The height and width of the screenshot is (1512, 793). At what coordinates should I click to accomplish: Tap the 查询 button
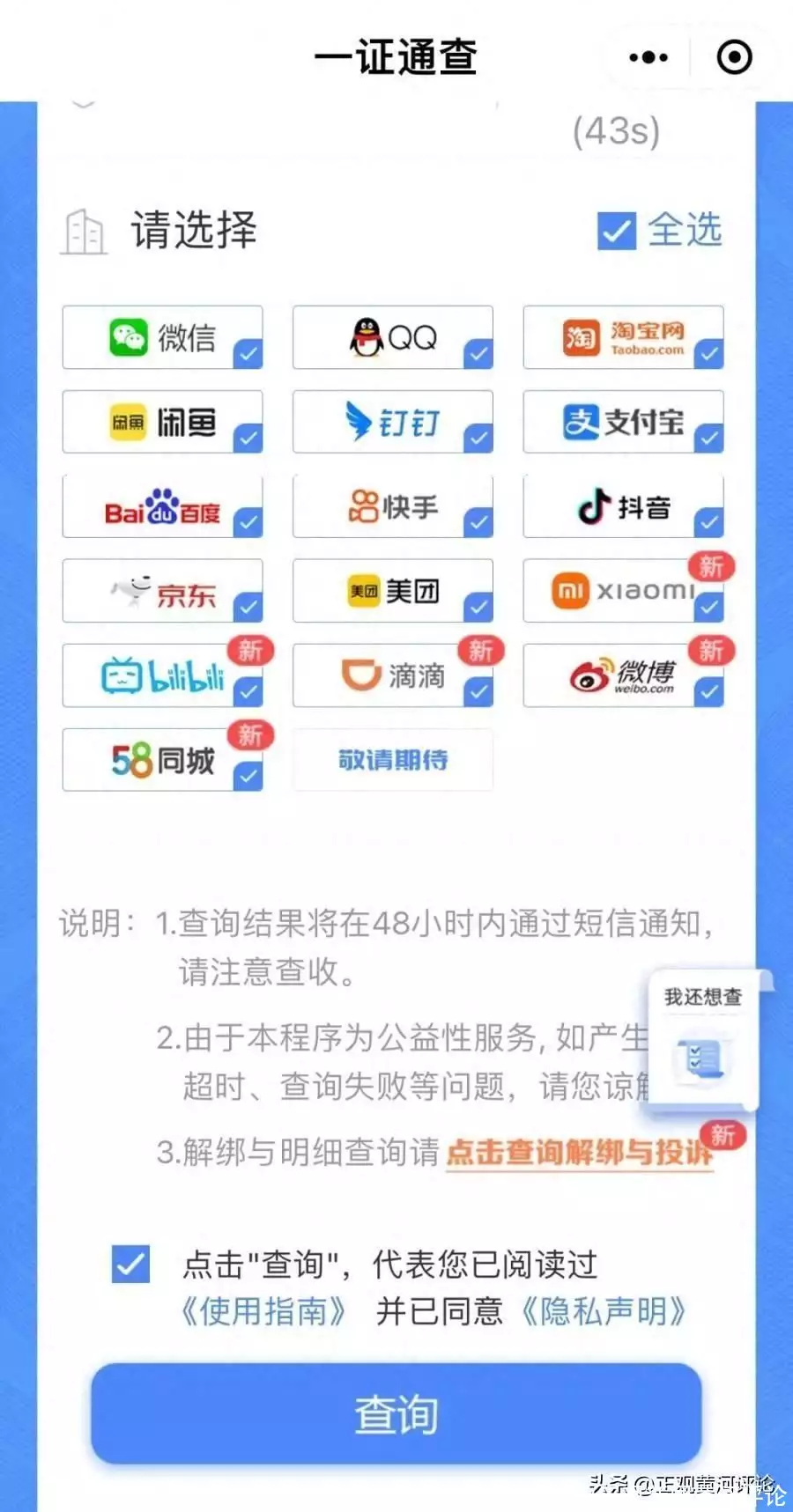tap(396, 1415)
